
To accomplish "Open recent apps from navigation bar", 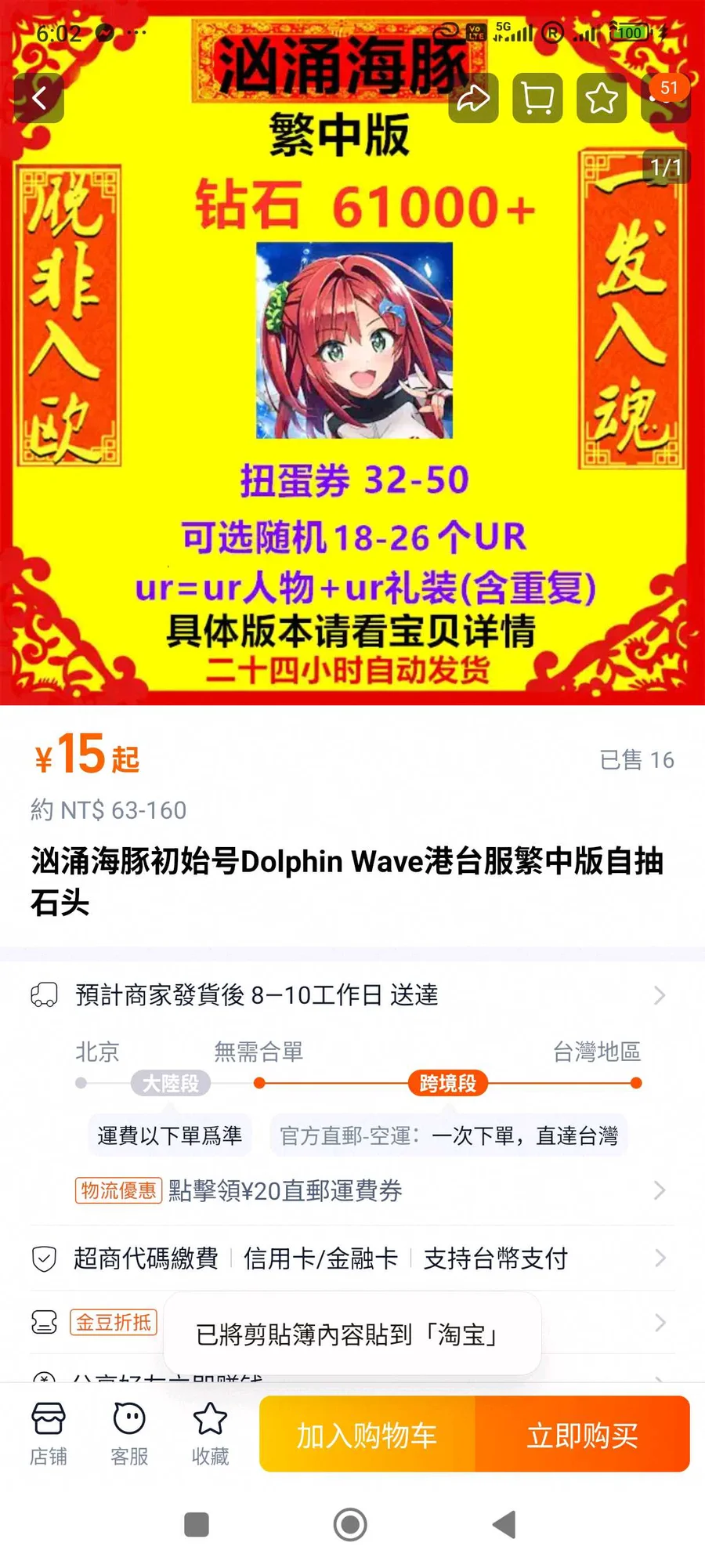I will tap(197, 1525).
